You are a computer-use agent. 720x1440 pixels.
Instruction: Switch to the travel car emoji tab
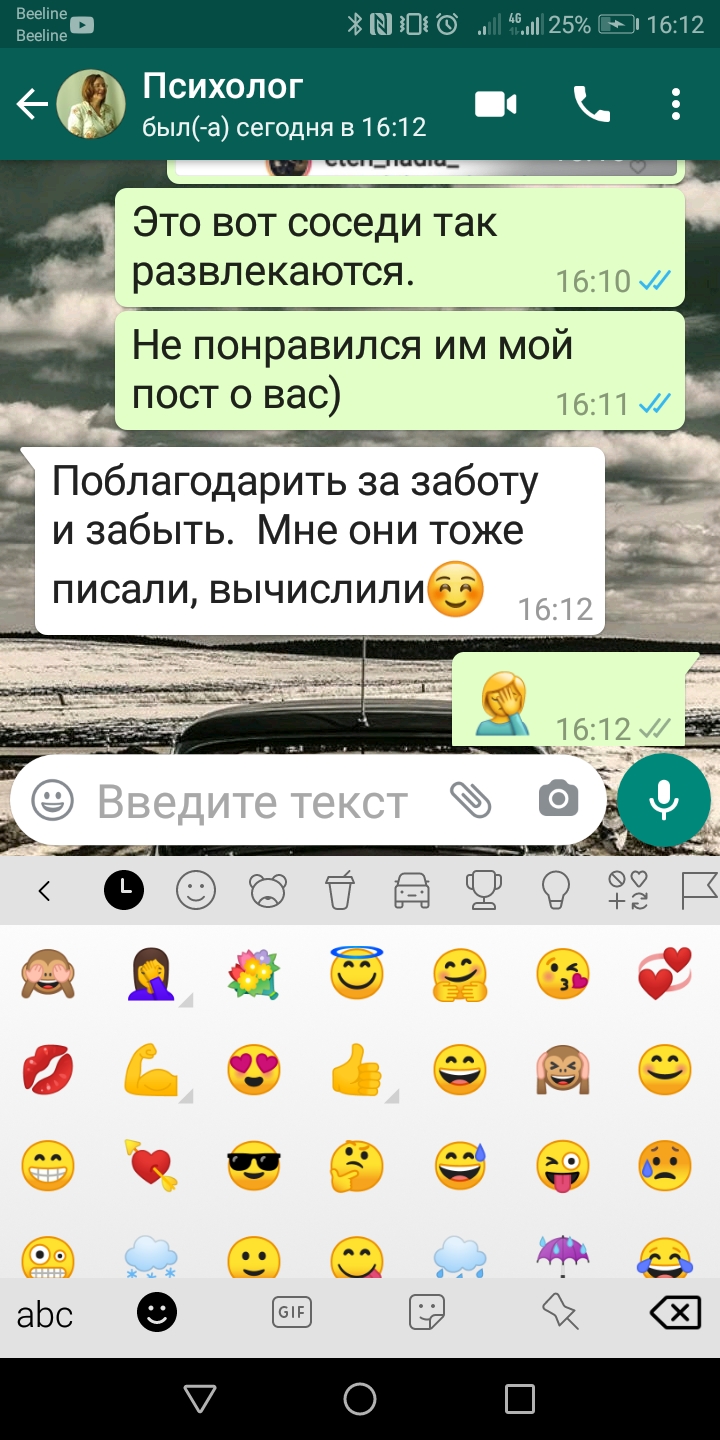pyautogui.click(x=412, y=889)
